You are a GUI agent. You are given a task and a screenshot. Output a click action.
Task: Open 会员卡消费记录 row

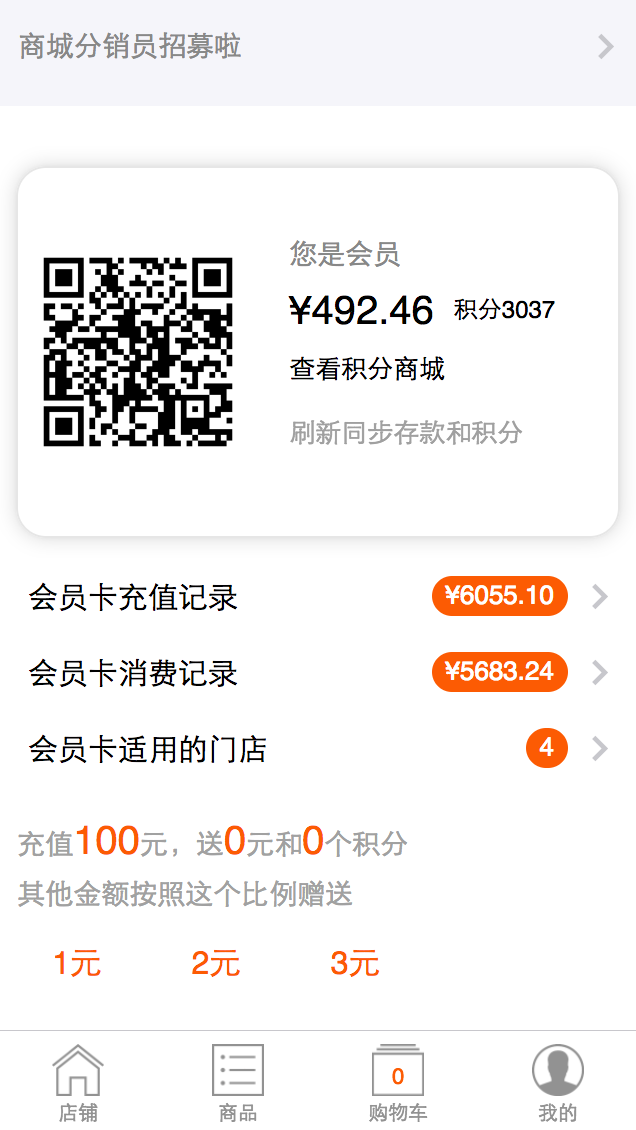[318, 672]
